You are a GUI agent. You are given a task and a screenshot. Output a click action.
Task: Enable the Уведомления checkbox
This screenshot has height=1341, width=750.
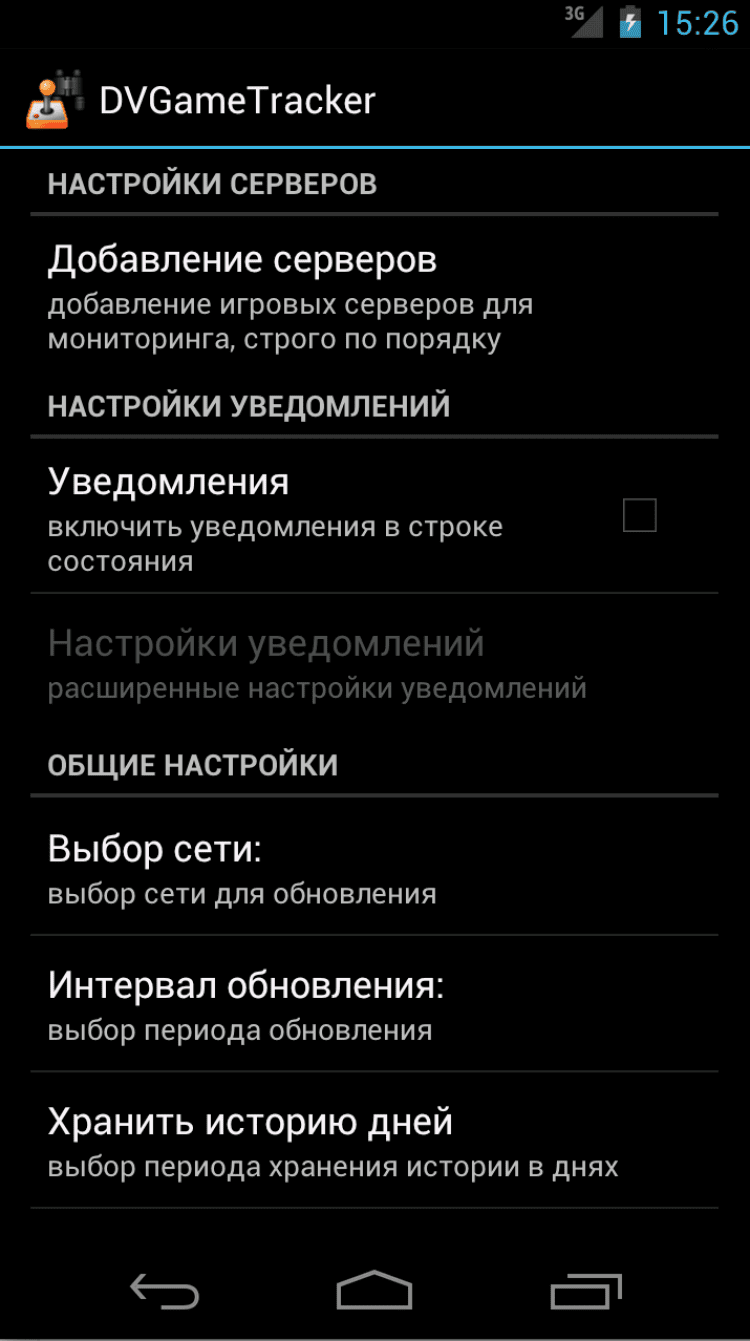tap(639, 516)
